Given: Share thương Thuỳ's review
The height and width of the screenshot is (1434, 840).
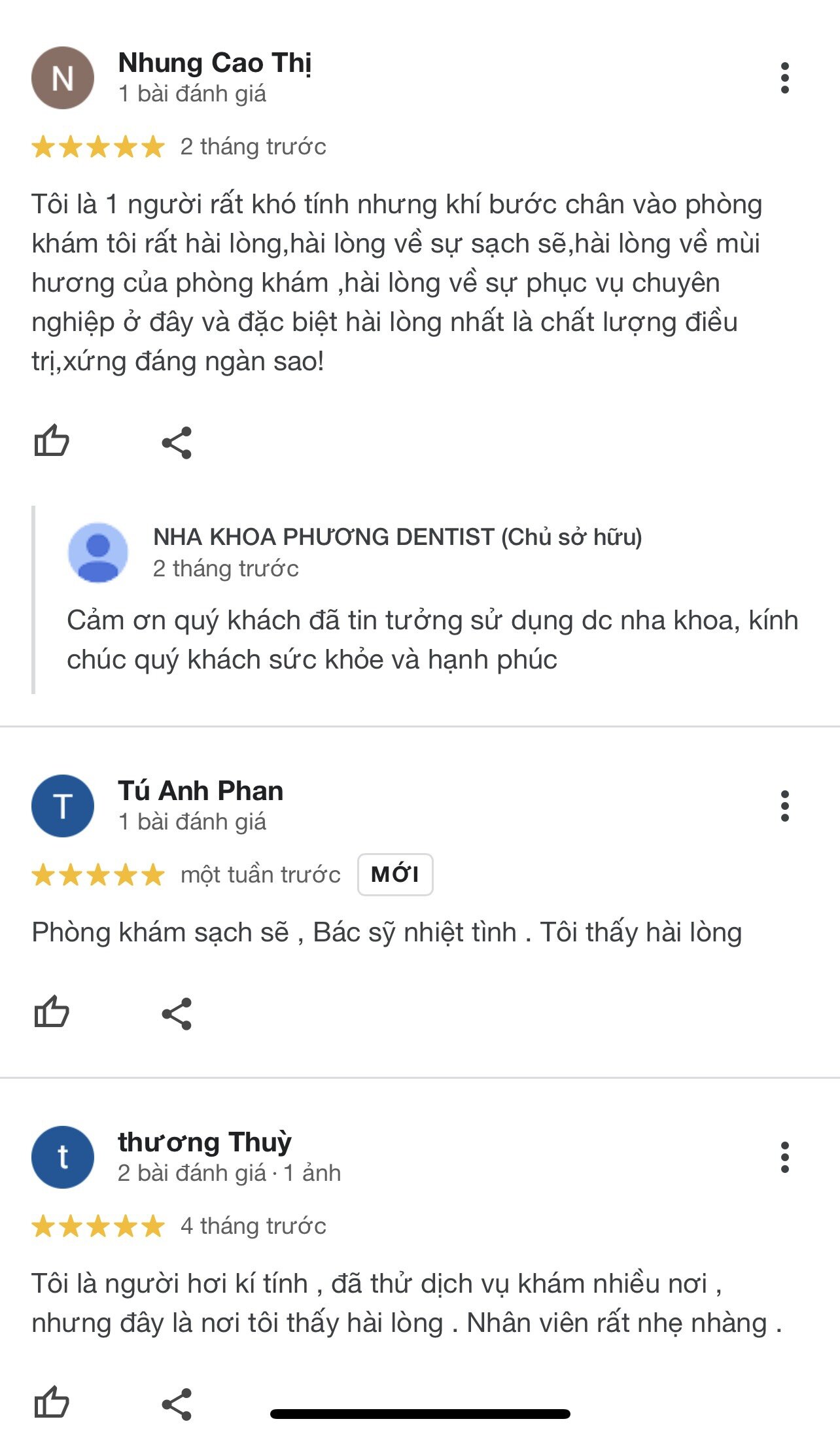Looking at the screenshot, I should 177,1404.
